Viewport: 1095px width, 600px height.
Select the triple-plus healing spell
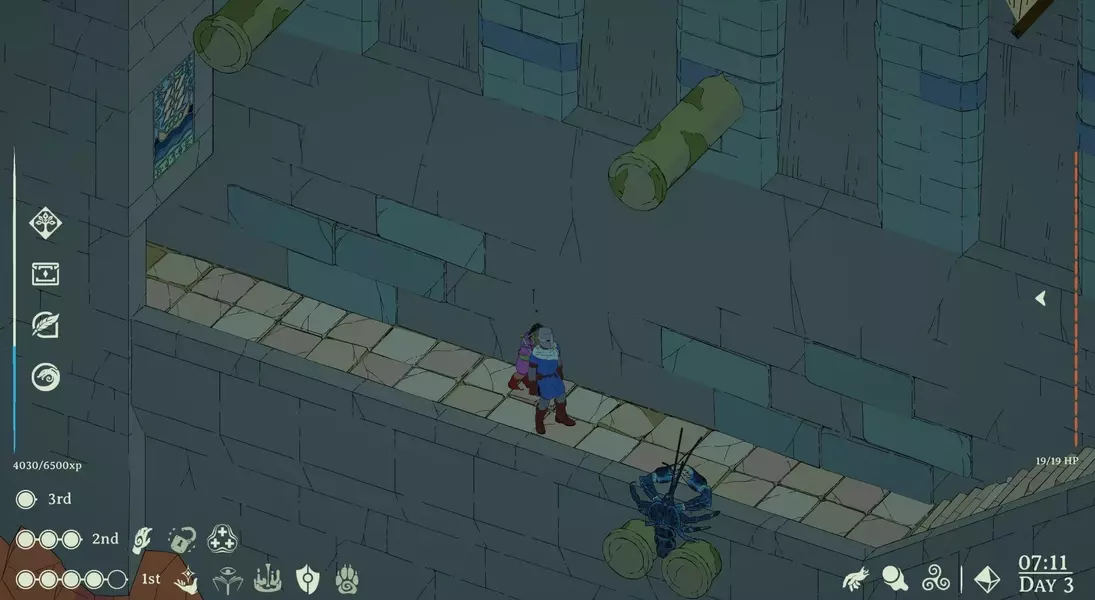222,539
